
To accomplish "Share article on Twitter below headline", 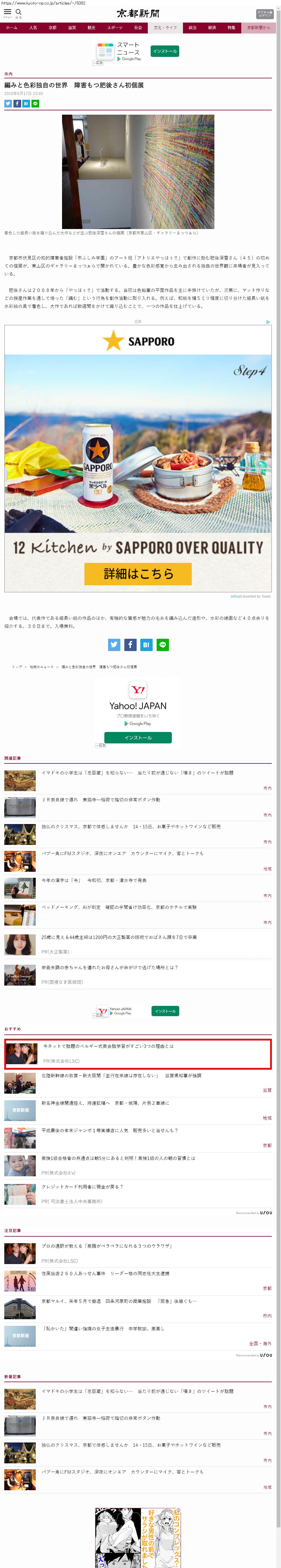I will tap(8, 104).
